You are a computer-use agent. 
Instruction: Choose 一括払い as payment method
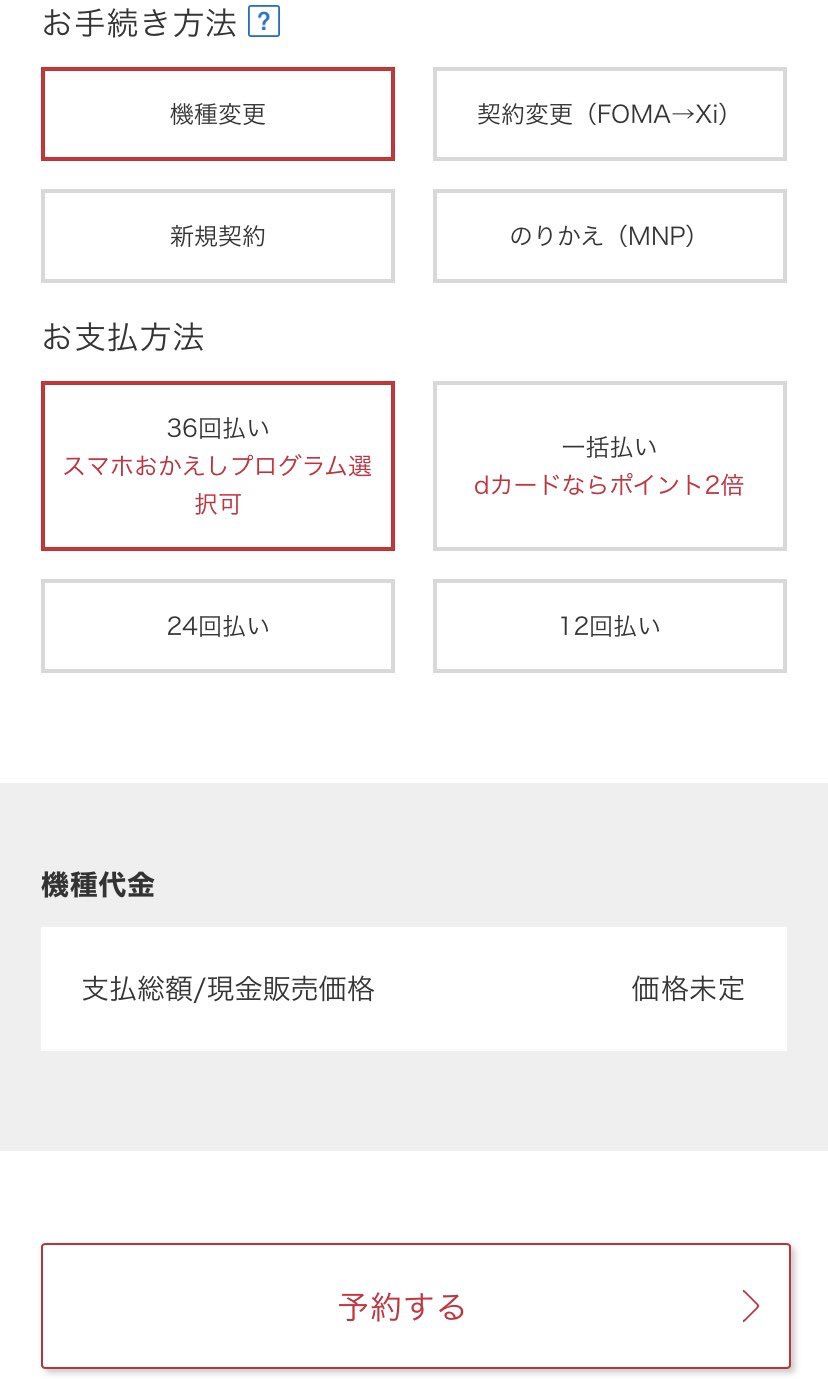[x=609, y=466]
